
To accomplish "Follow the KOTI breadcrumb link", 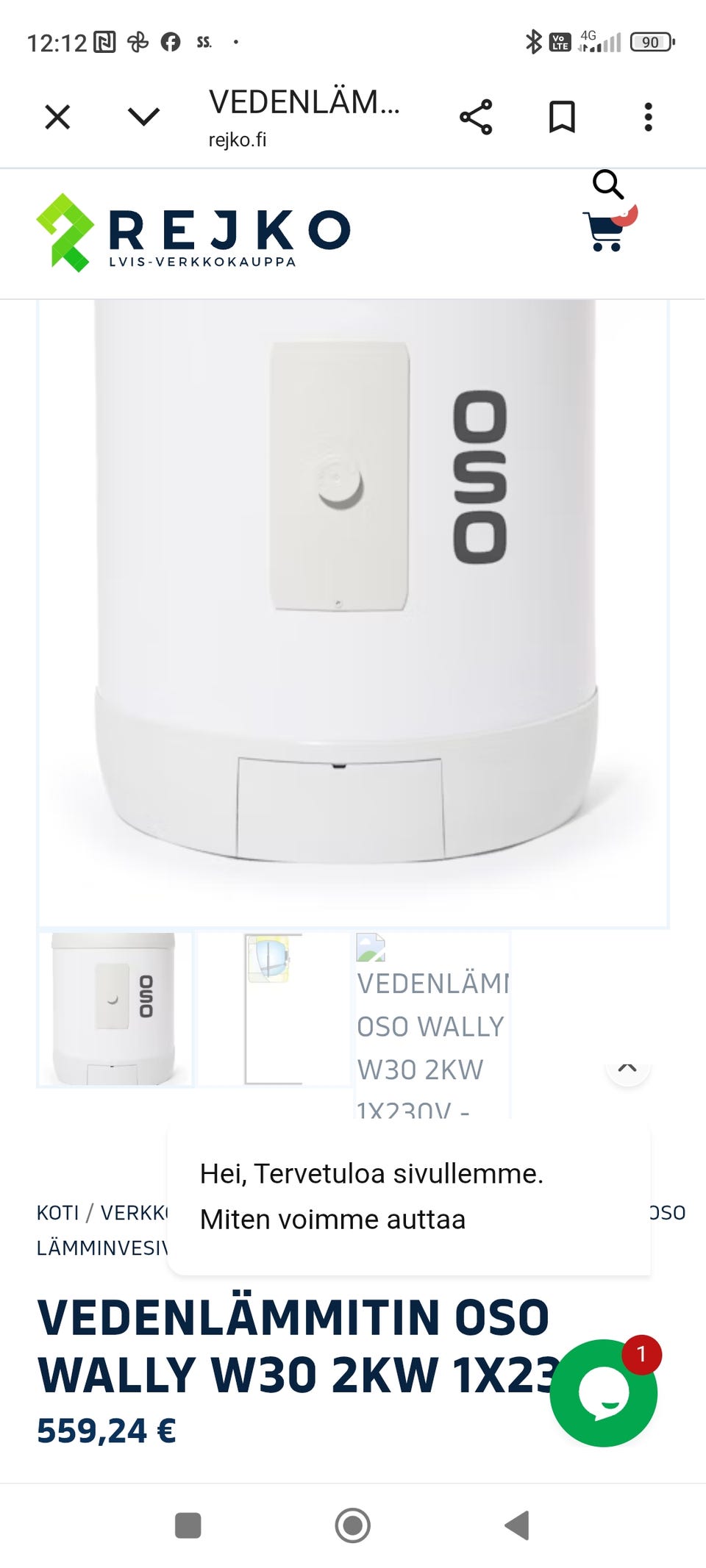I will (57, 1213).
